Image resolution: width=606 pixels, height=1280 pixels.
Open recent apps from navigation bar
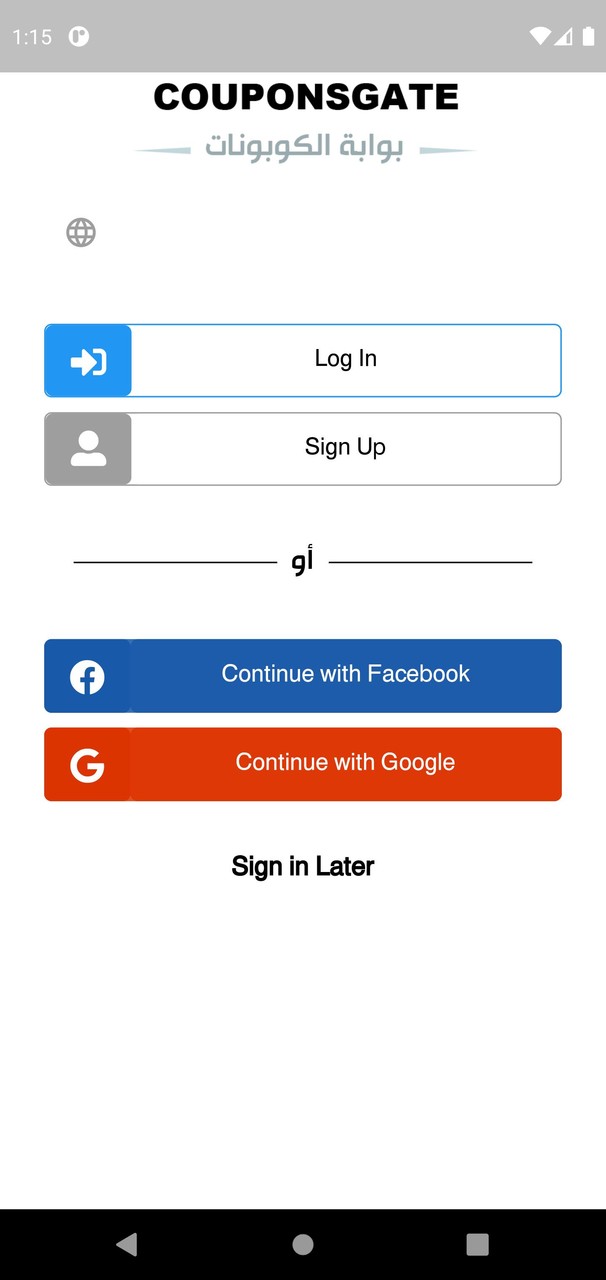click(477, 1244)
